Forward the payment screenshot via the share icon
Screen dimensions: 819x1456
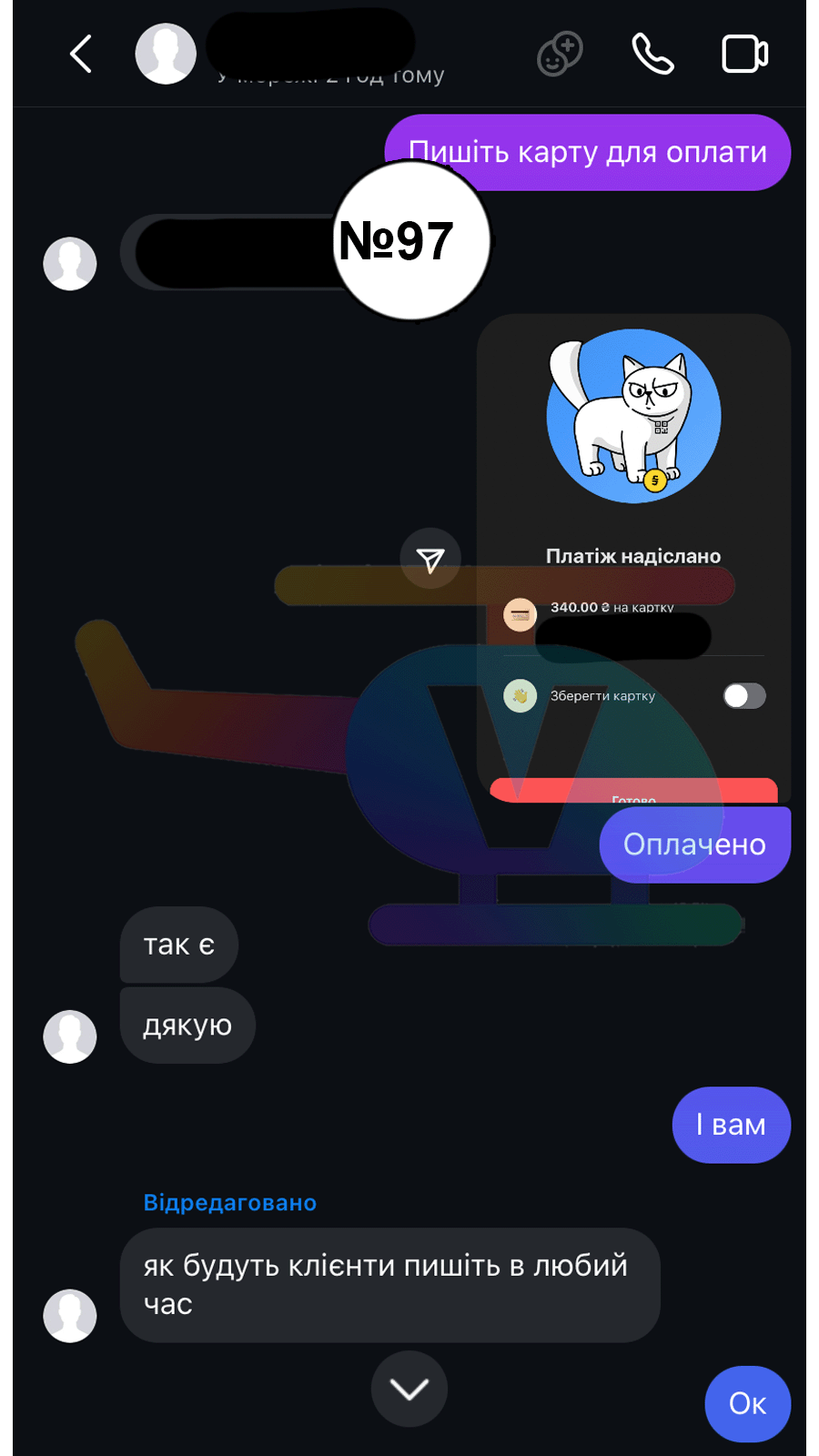tap(430, 559)
